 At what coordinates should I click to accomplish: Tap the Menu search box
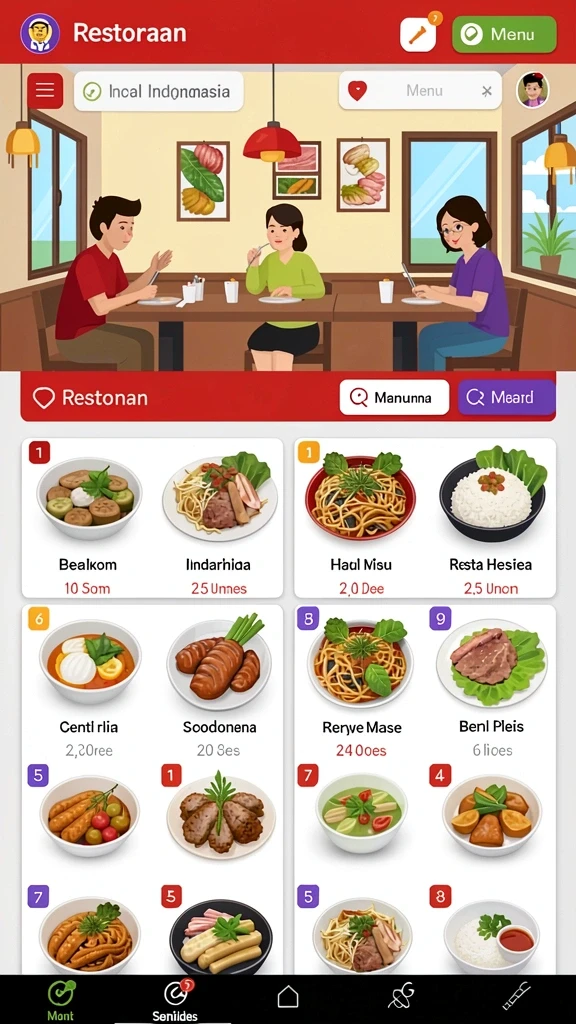coord(420,91)
